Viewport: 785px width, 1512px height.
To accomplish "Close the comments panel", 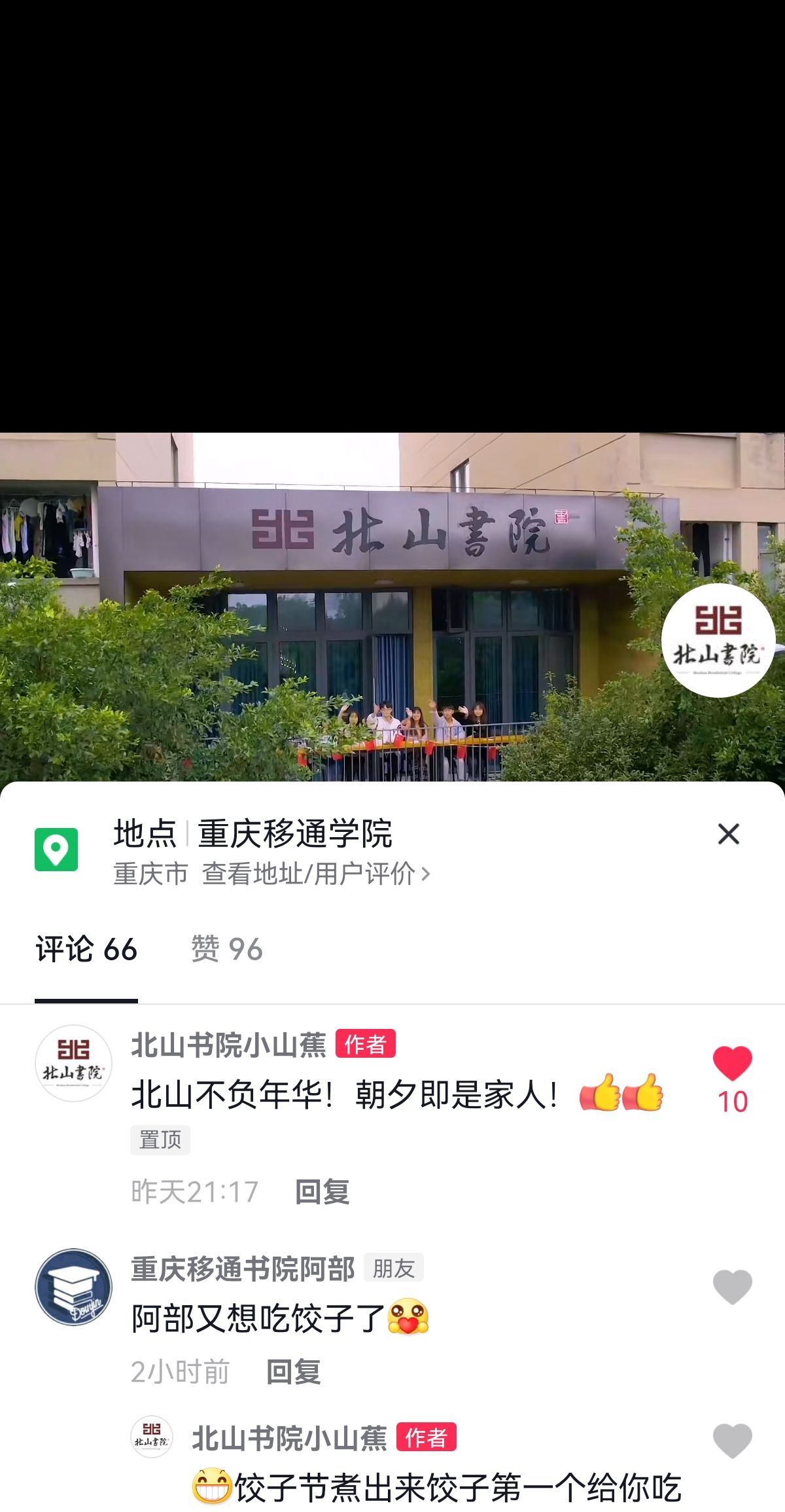I will 728,835.
